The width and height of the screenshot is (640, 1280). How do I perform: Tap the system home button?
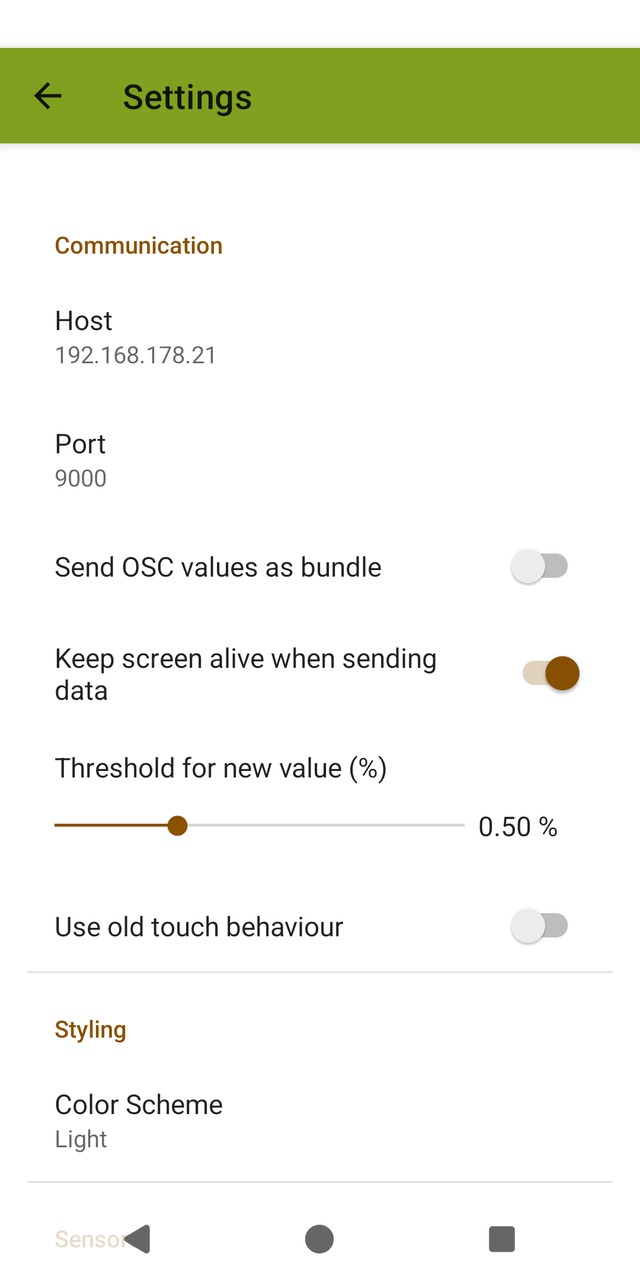coord(319,1239)
